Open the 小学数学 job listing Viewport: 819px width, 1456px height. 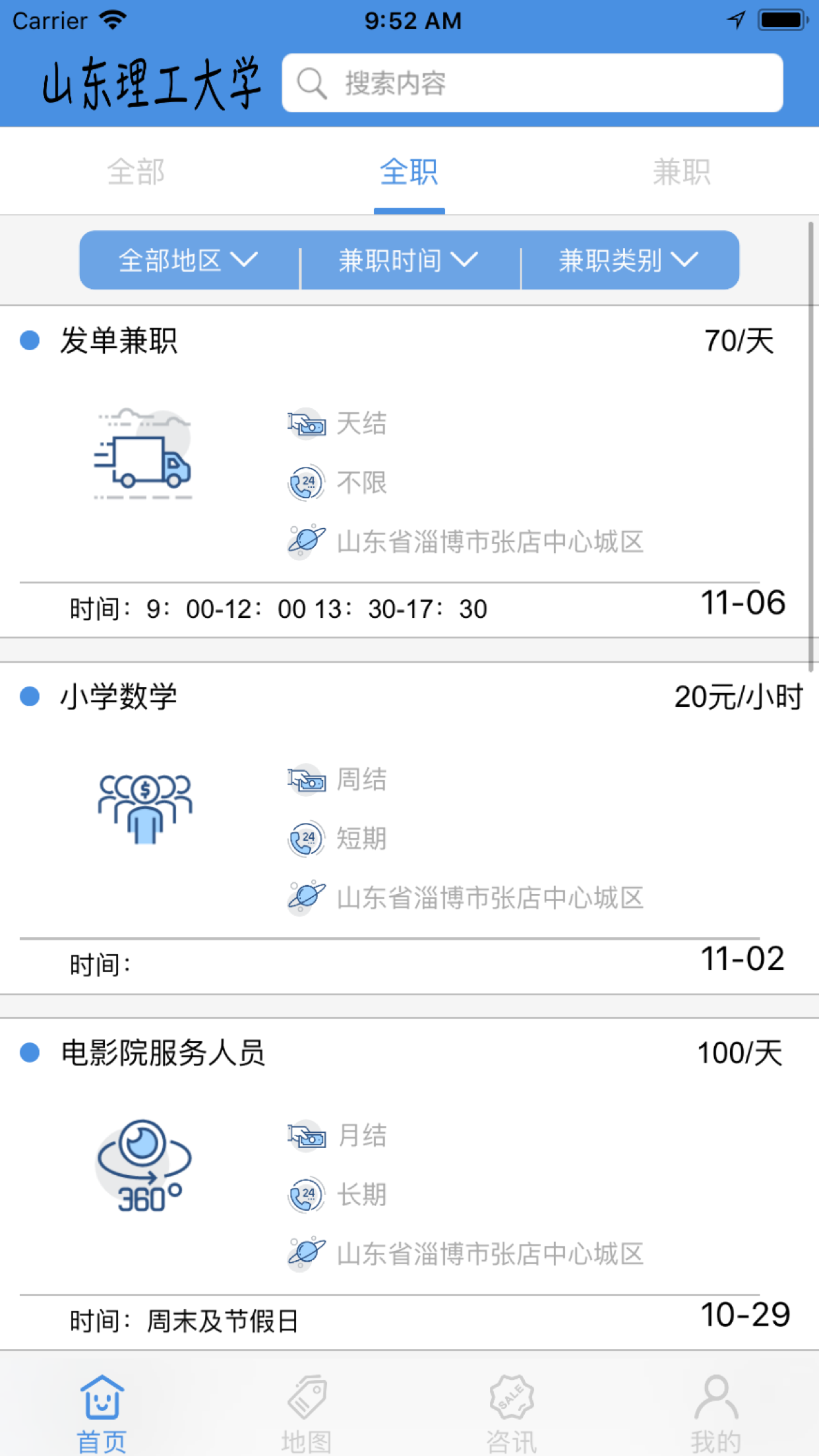pyautogui.click(x=409, y=828)
